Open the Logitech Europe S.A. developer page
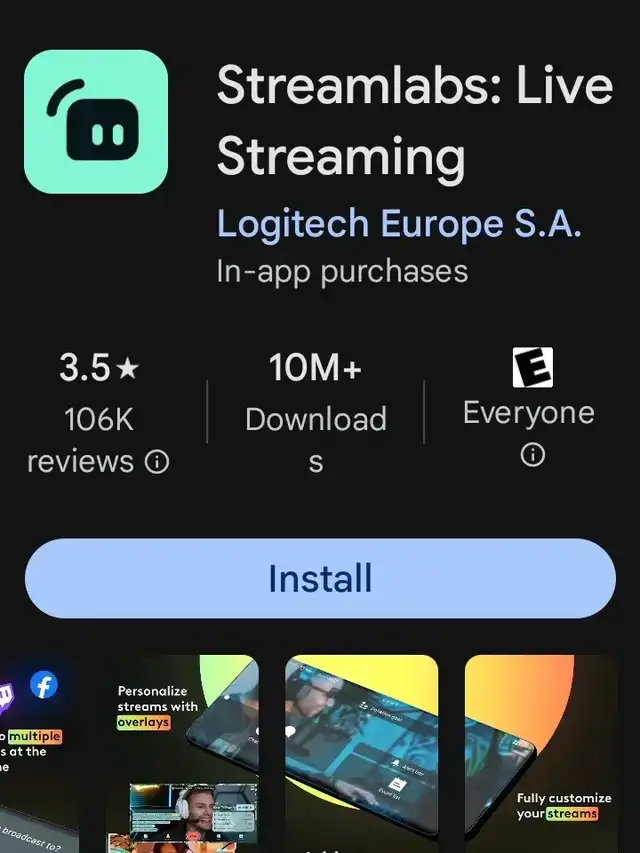The height and width of the screenshot is (853, 640). [399, 223]
